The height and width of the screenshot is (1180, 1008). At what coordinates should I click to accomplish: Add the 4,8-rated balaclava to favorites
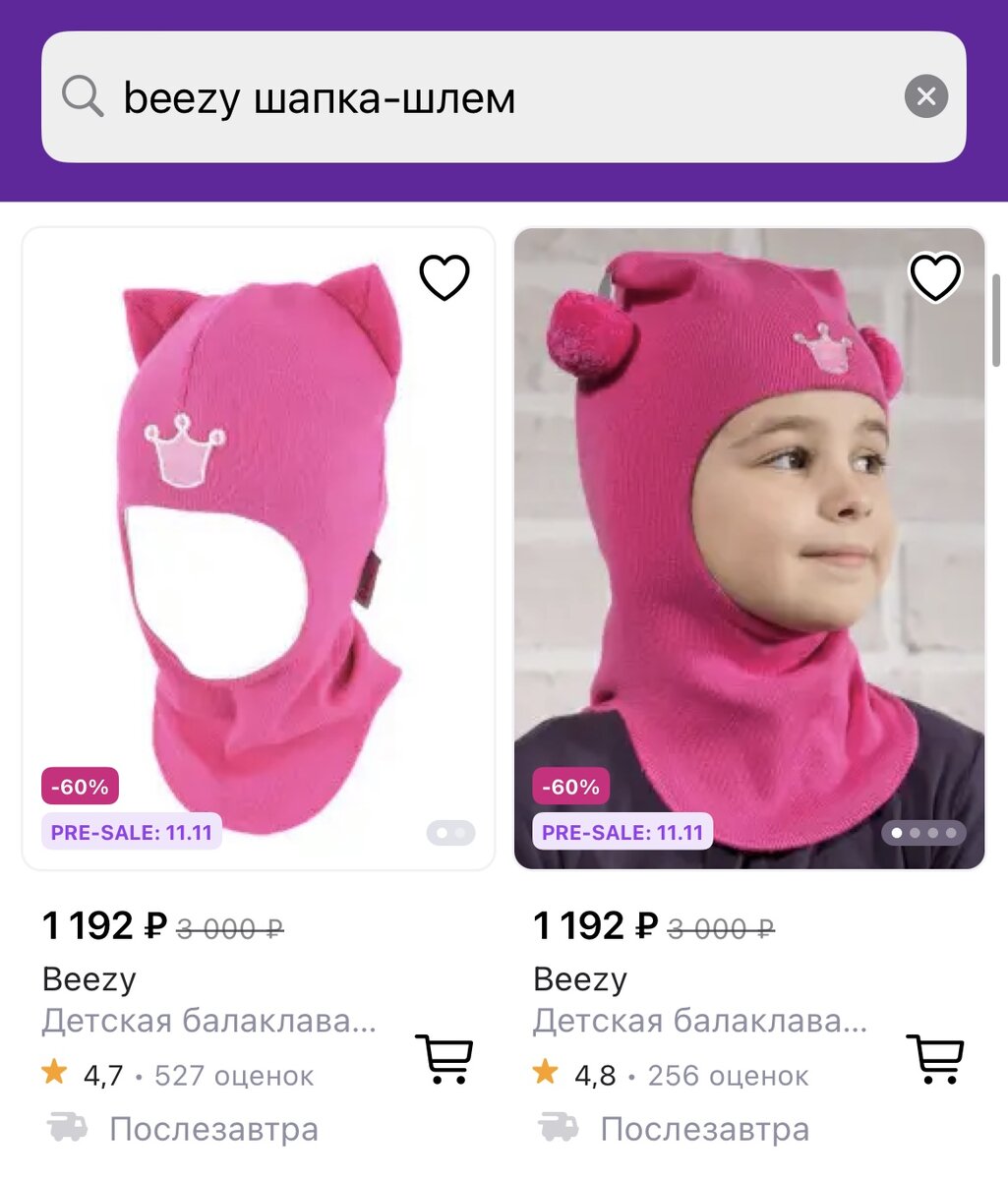coord(935,277)
